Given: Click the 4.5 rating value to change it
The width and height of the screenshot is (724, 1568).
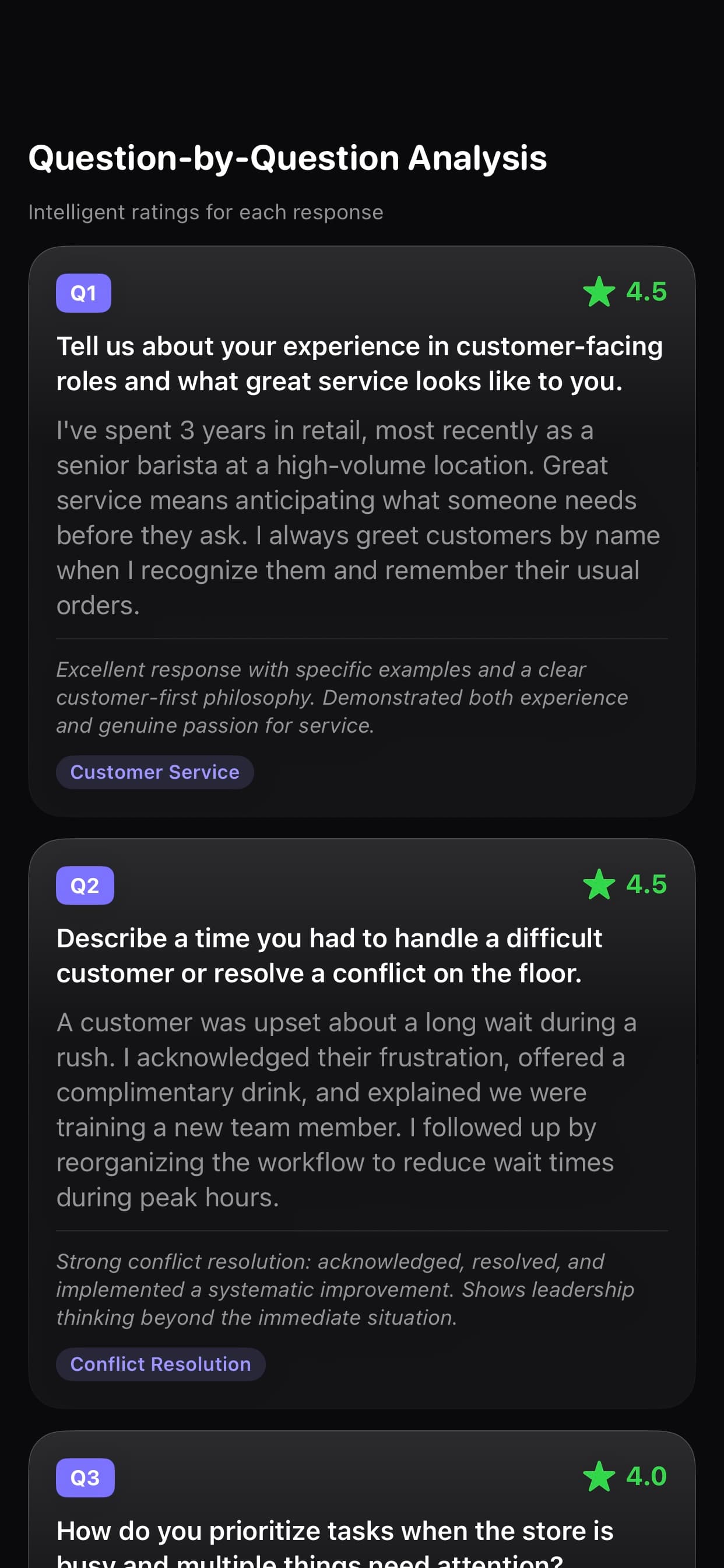Looking at the screenshot, I should (646, 293).
